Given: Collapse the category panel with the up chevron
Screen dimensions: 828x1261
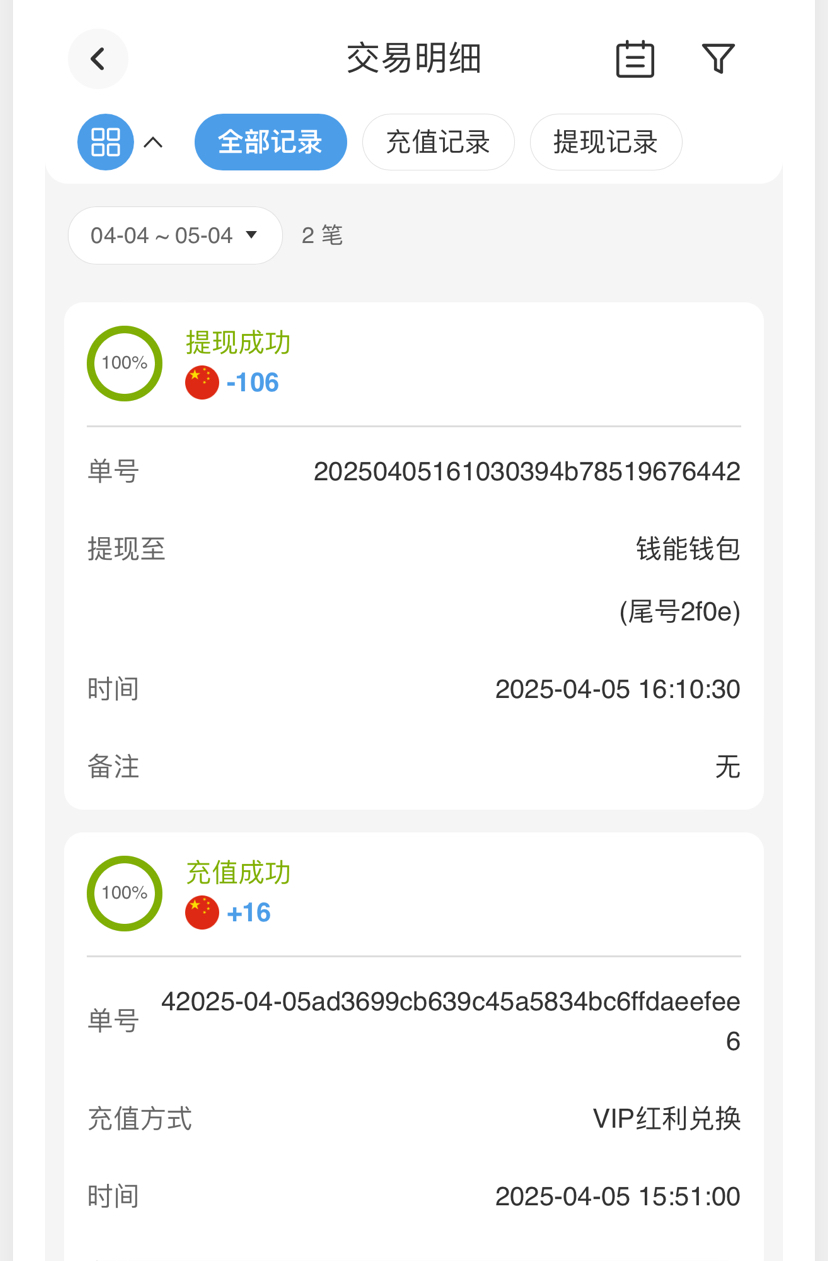Looking at the screenshot, I should (153, 143).
